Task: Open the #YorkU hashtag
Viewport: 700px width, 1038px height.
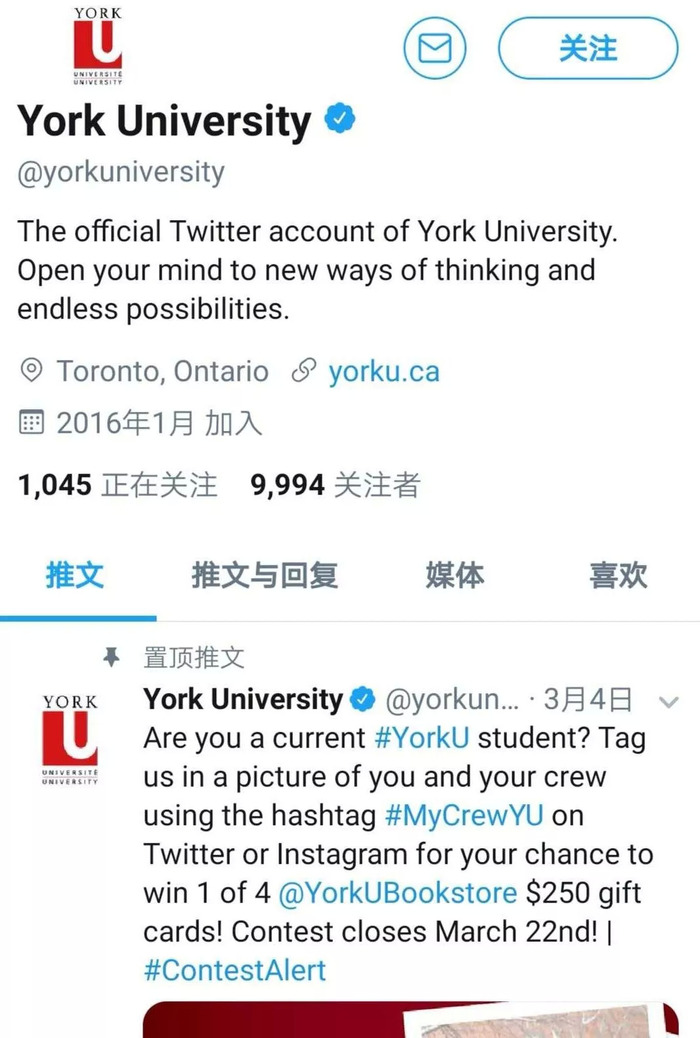Action: [421, 739]
